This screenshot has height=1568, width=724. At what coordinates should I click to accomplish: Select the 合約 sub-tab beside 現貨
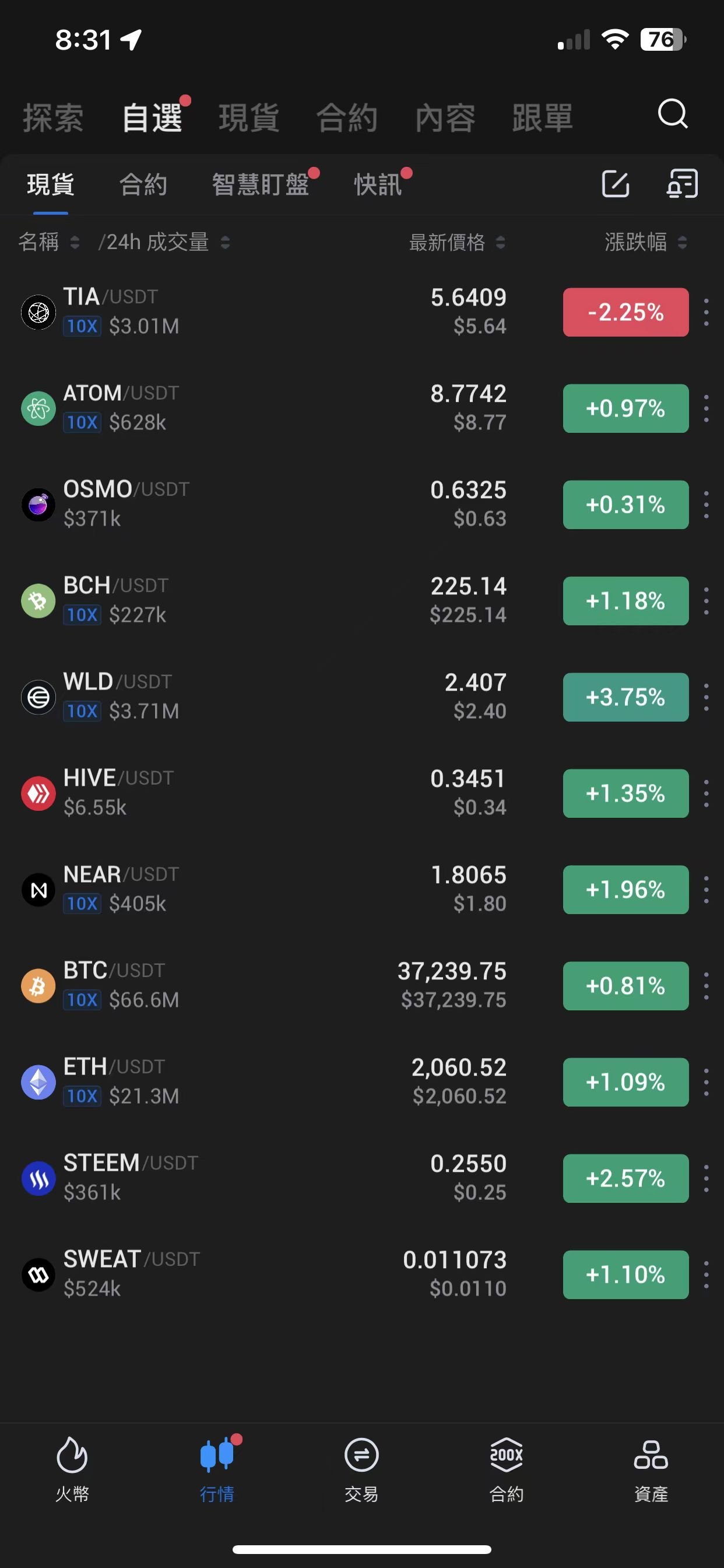(x=143, y=184)
